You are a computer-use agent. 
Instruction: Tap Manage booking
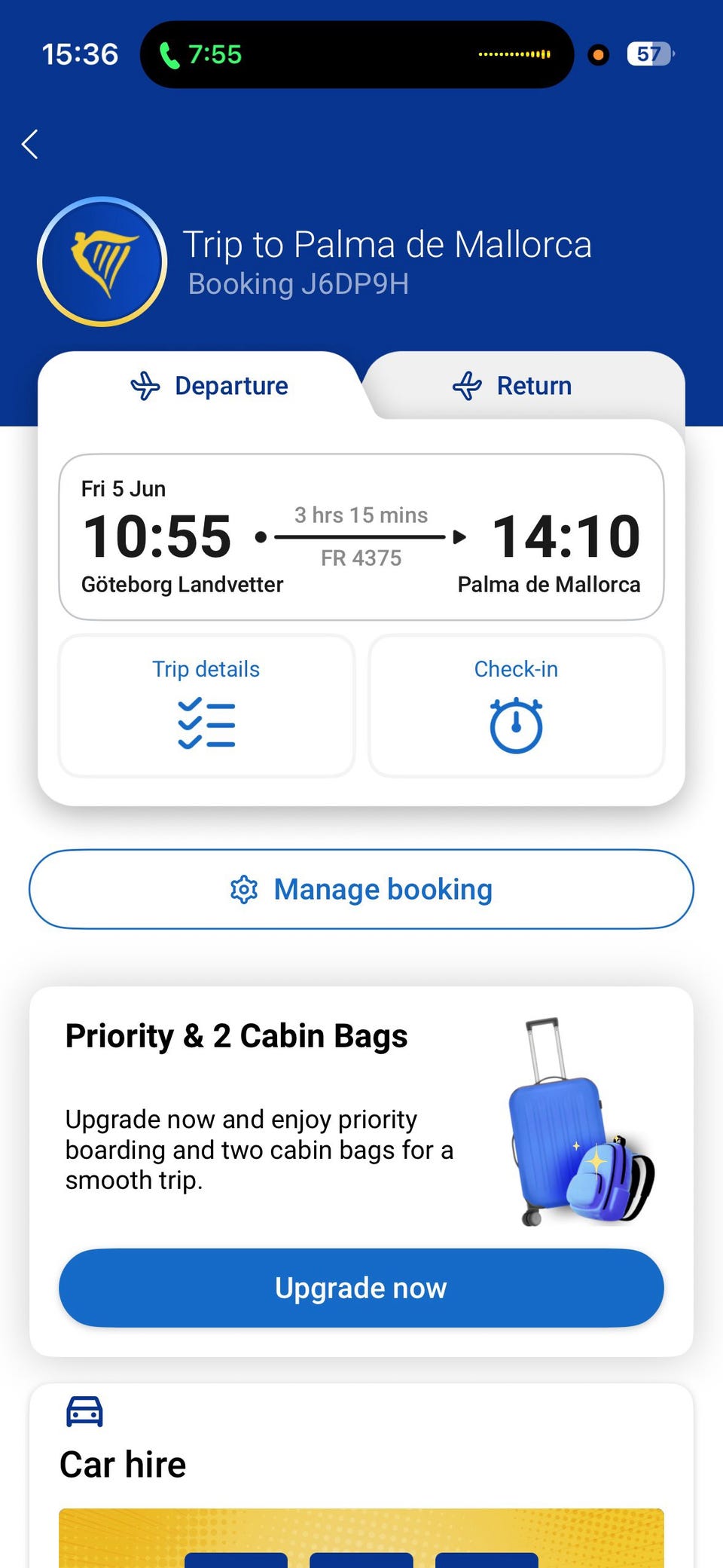[x=361, y=889]
